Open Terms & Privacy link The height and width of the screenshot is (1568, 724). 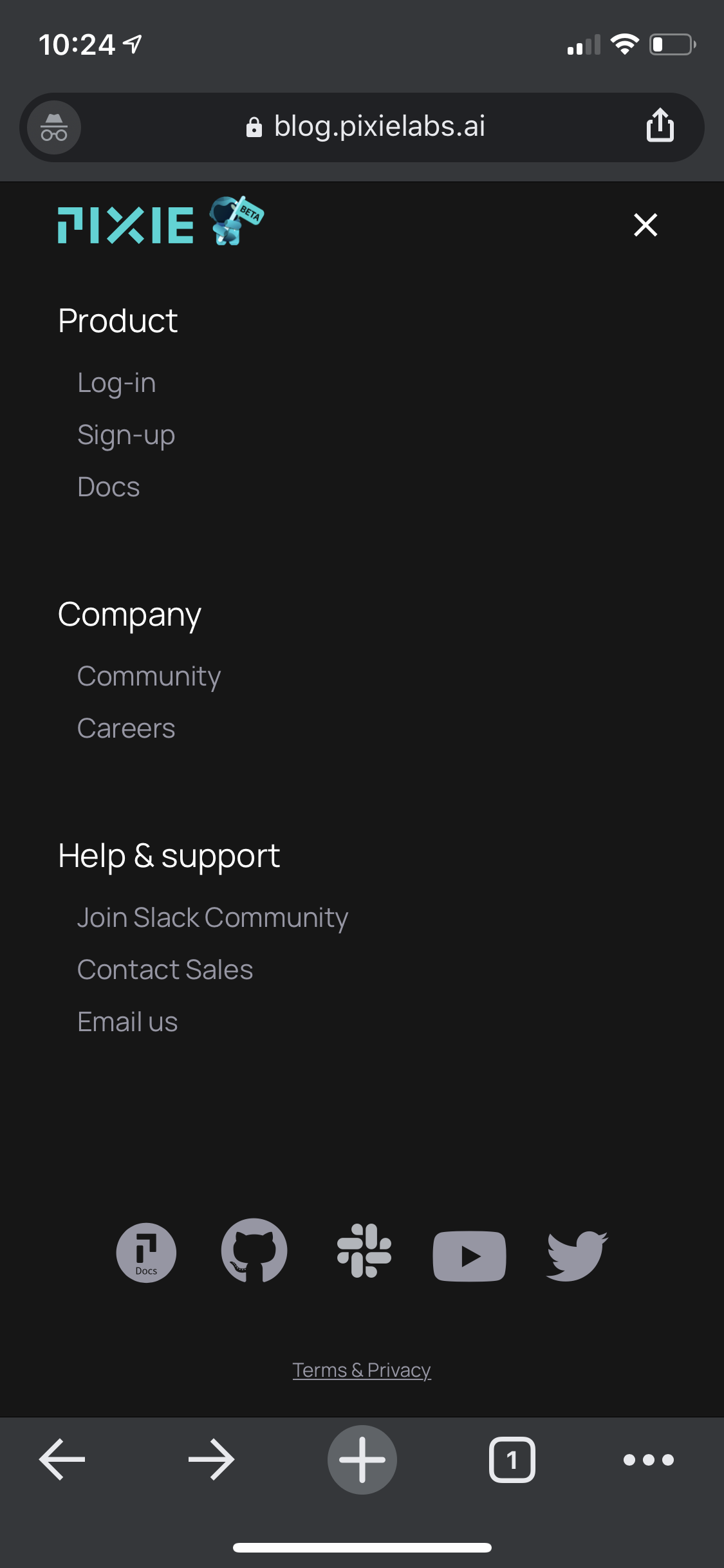(362, 1370)
